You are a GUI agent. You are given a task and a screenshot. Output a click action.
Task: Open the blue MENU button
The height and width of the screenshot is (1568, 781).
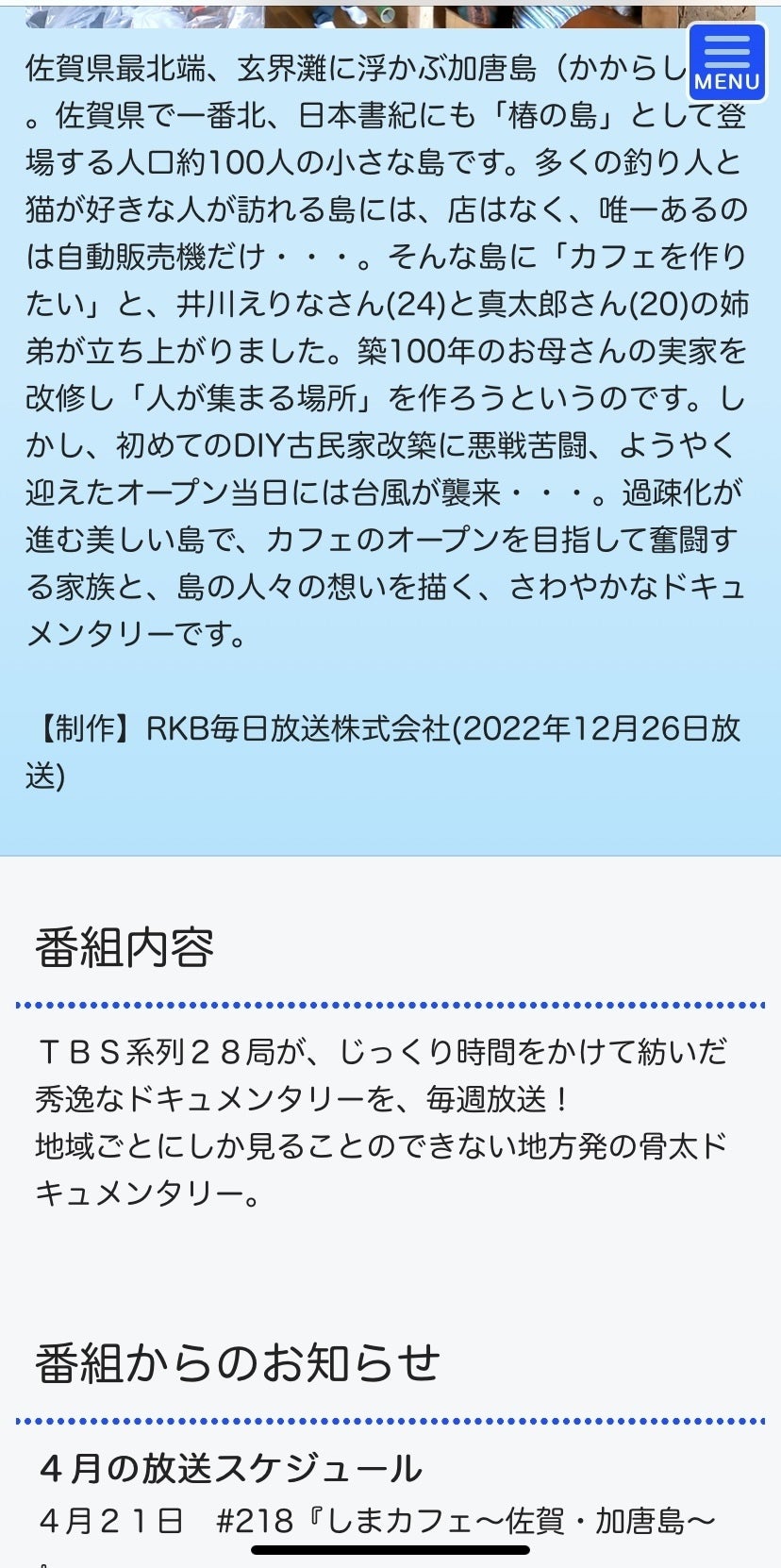pyautogui.click(x=726, y=61)
